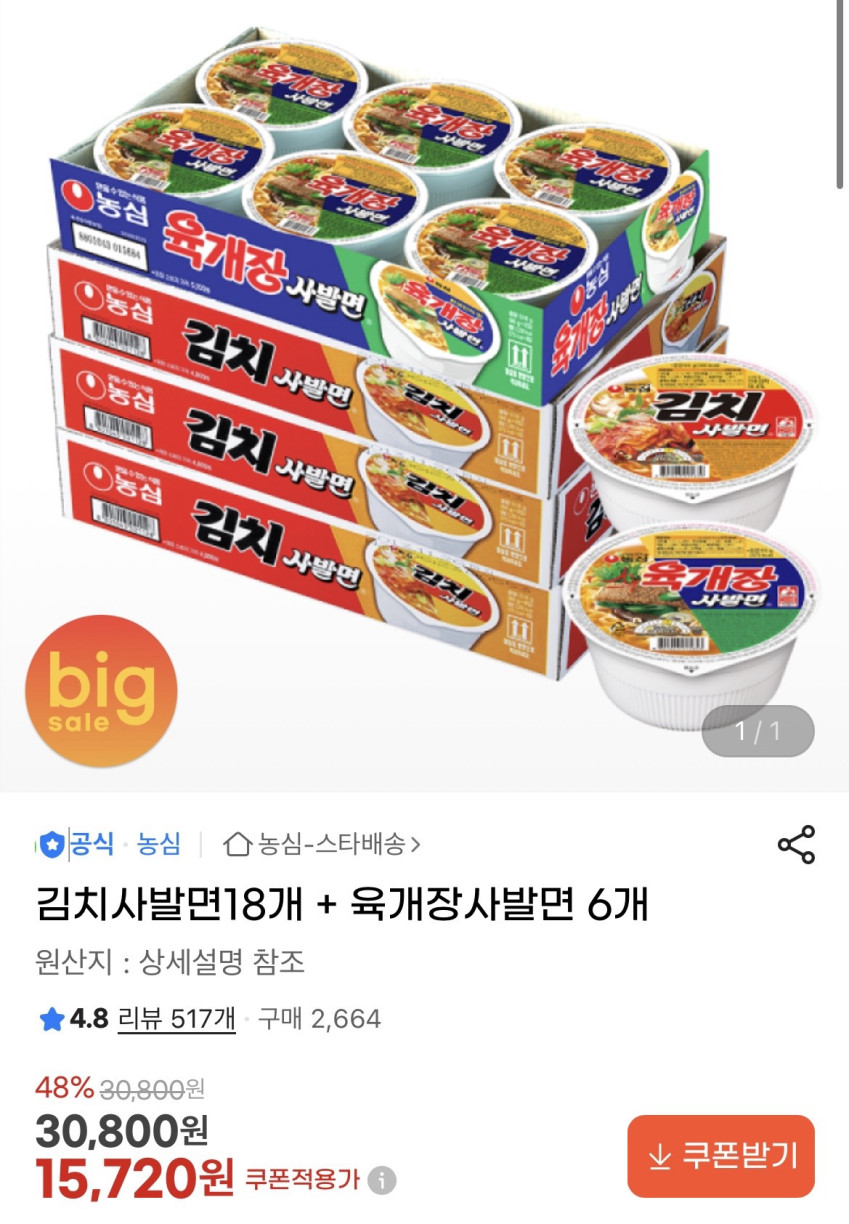Share this product
The image size is (849, 1224).
pos(796,845)
